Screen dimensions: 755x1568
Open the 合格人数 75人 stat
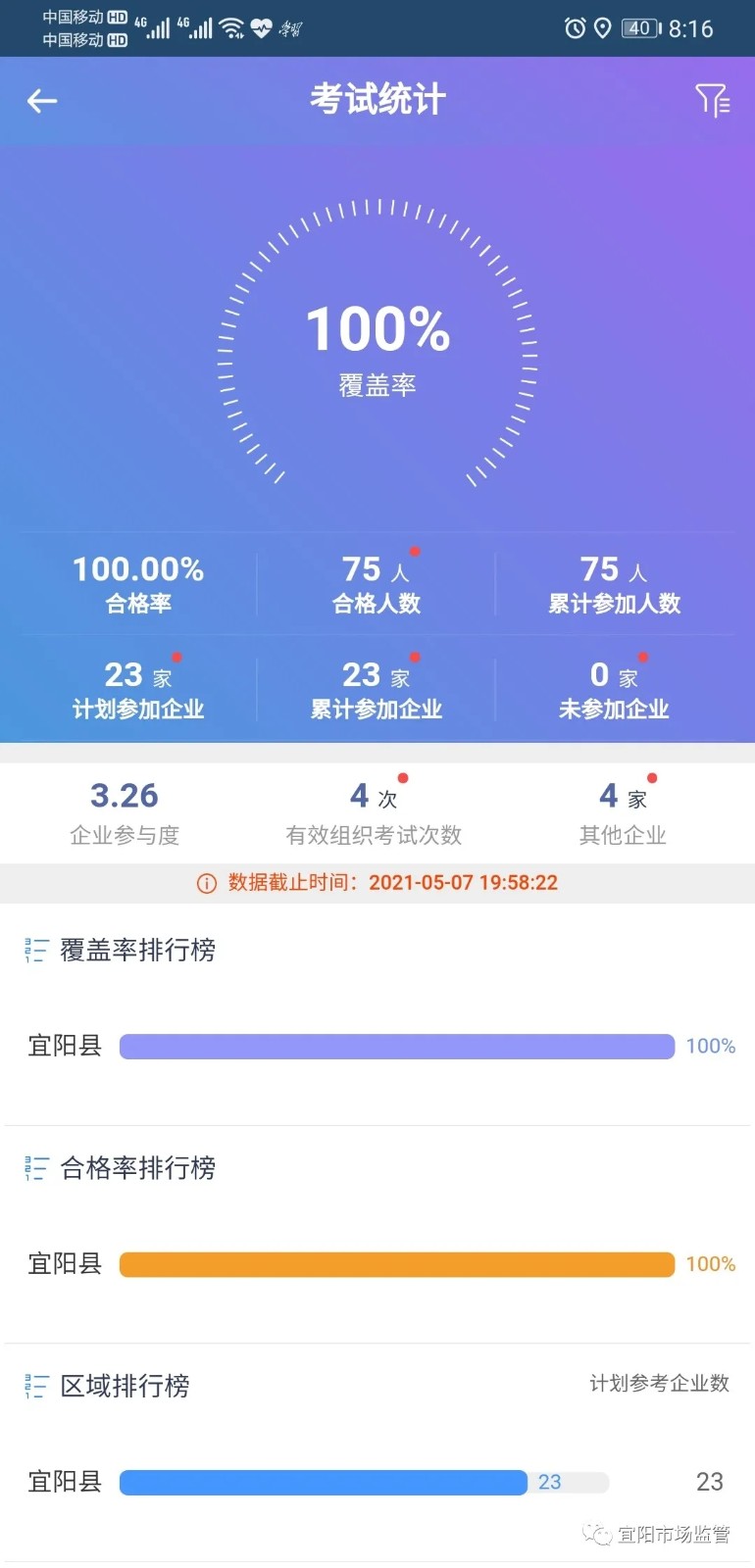tap(377, 584)
